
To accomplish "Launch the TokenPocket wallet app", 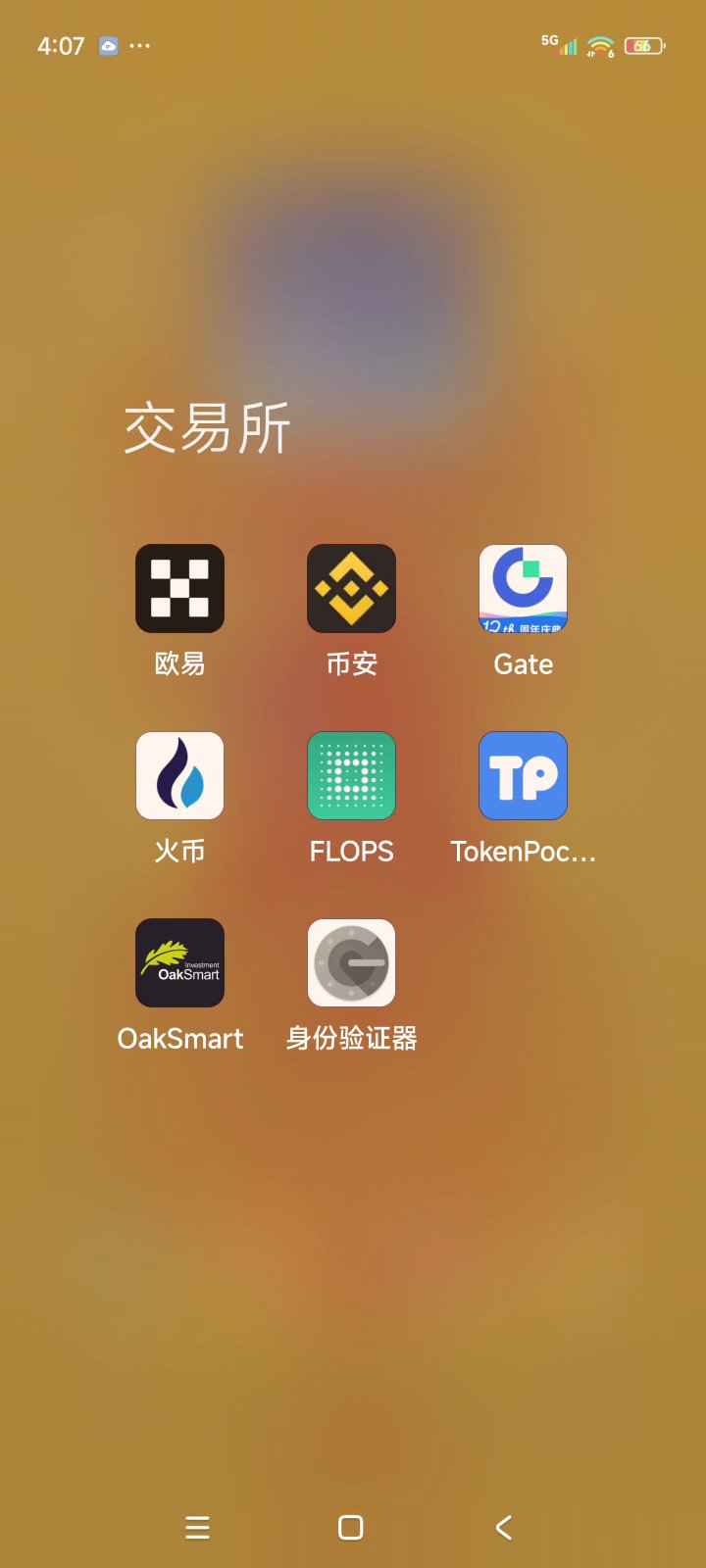I will click(x=523, y=775).
